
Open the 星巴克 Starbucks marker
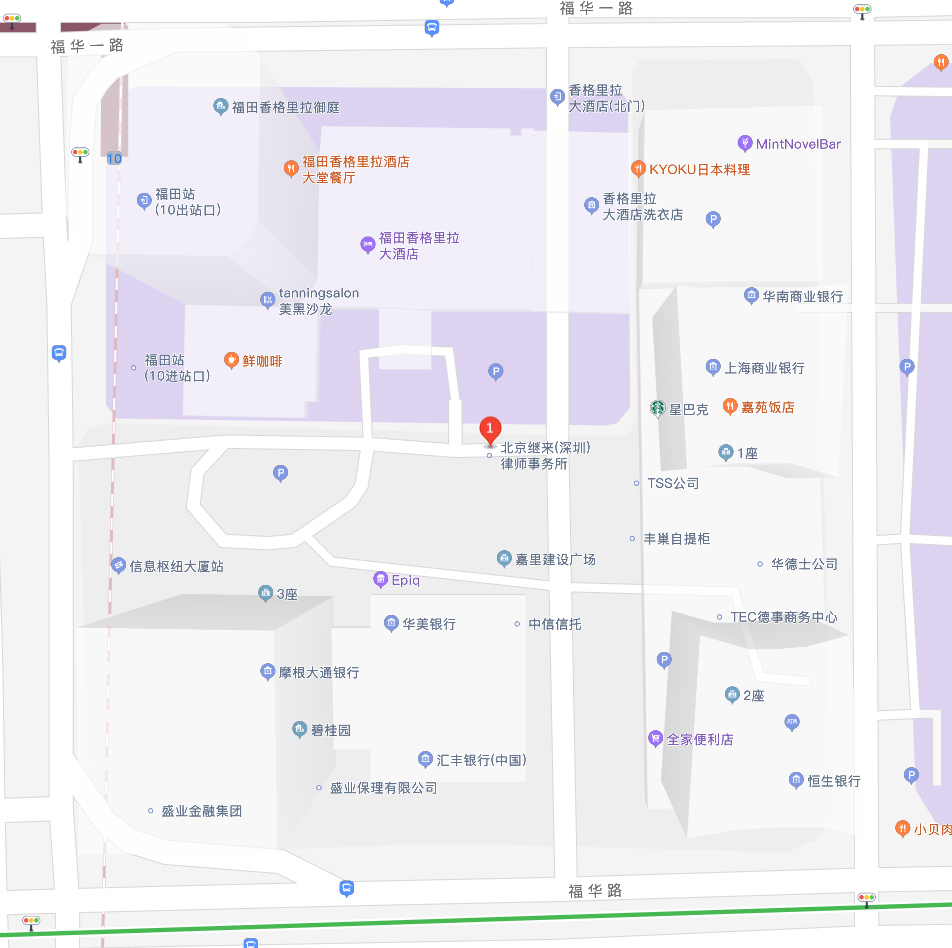(x=658, y=408)
